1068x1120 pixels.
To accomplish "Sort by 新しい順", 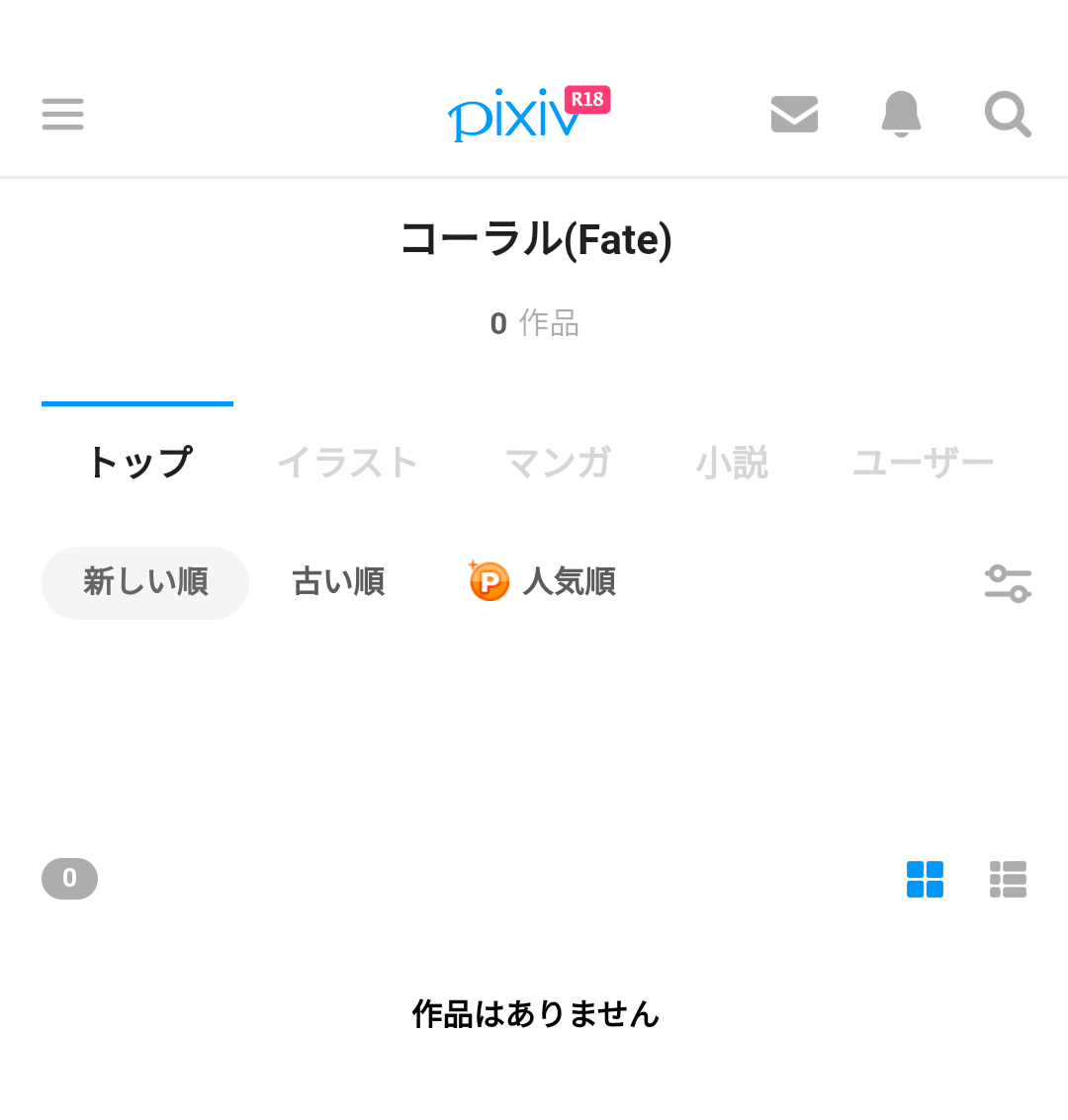I will (145, 582).
